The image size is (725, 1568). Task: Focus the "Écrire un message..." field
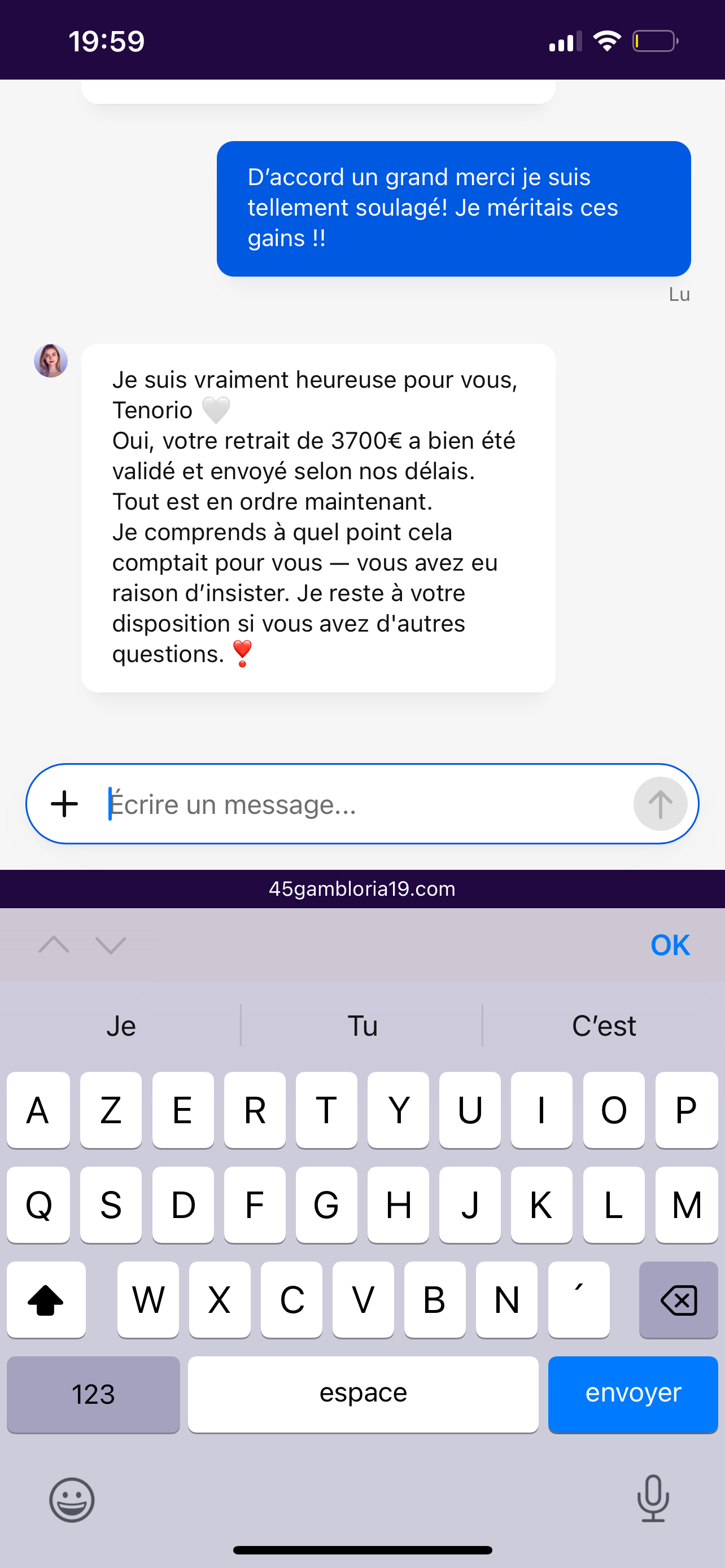365,804
